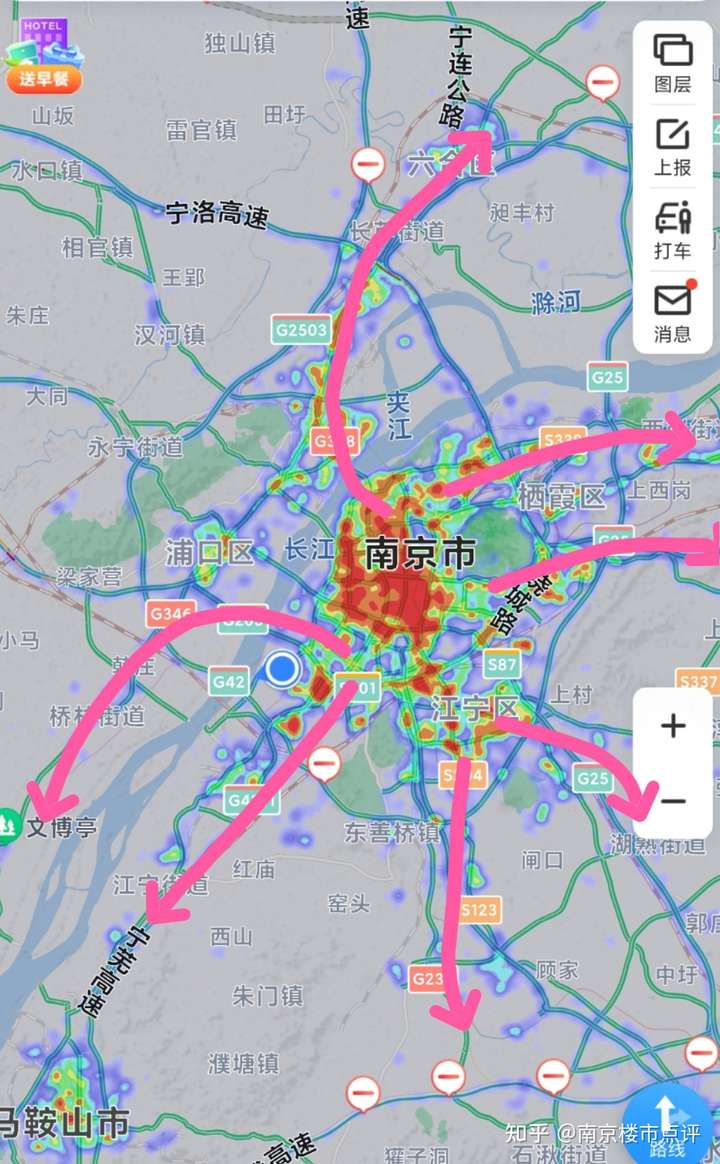
Task: Zoom out with the minus button
Action: pyautogui.click(x=672, y=800)
